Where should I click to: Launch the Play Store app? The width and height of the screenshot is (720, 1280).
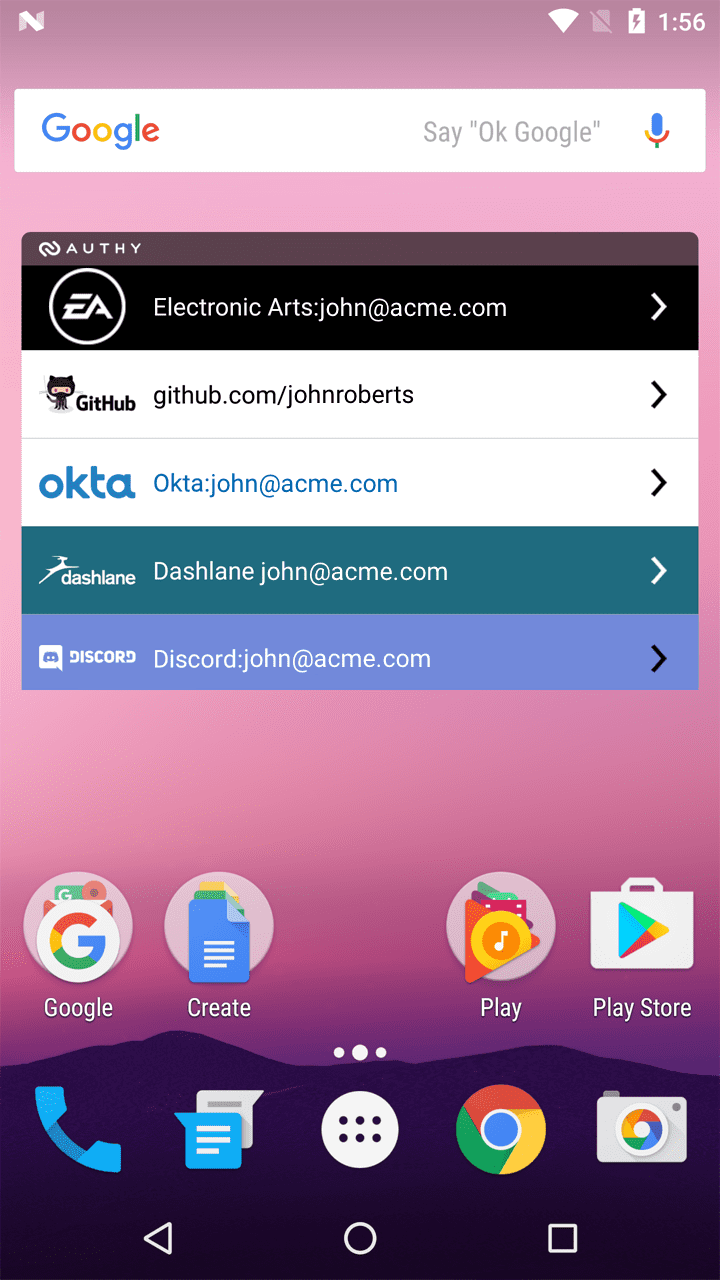click(x=642, y=930)
